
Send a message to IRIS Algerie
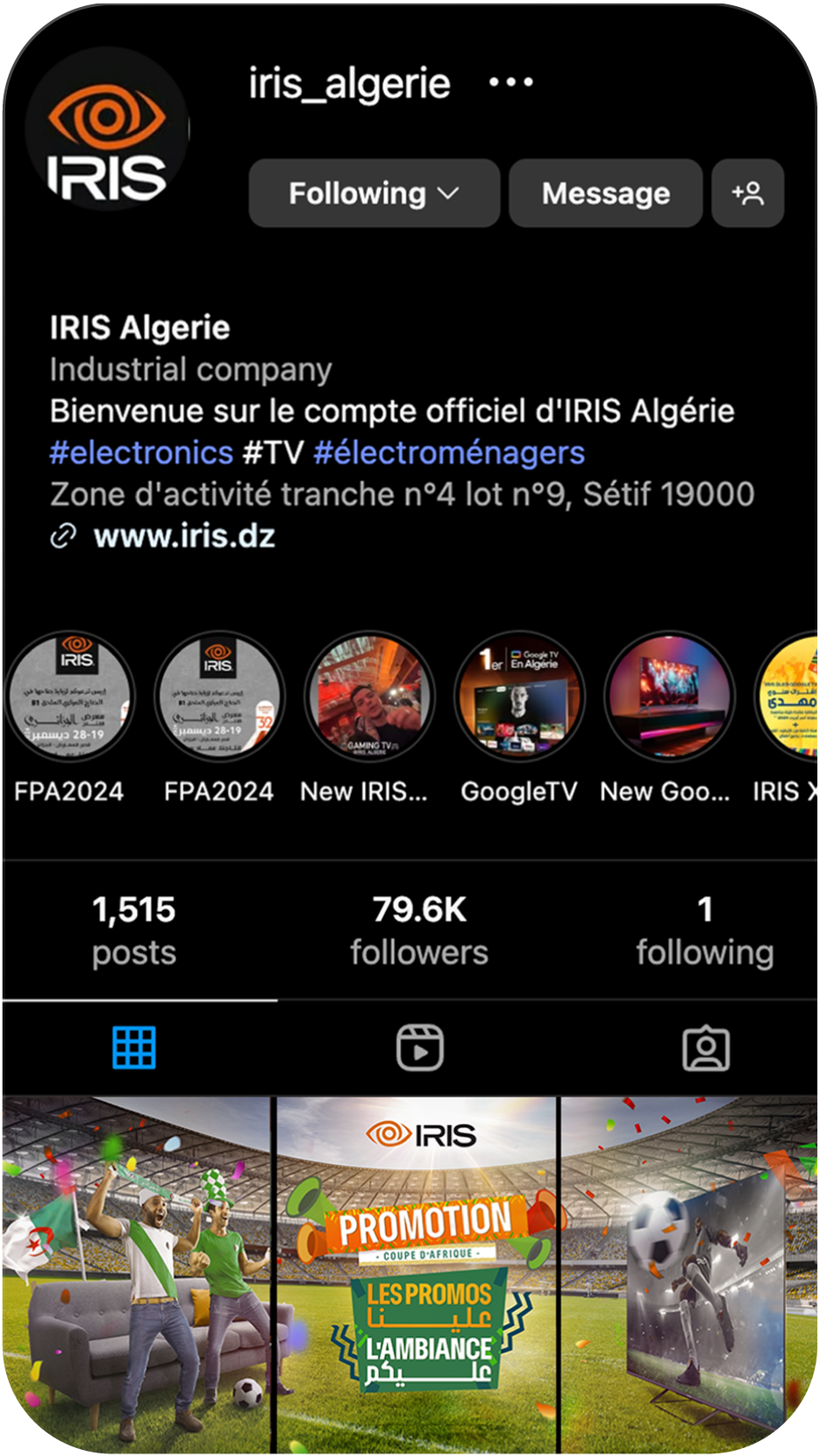coord(605,193)
